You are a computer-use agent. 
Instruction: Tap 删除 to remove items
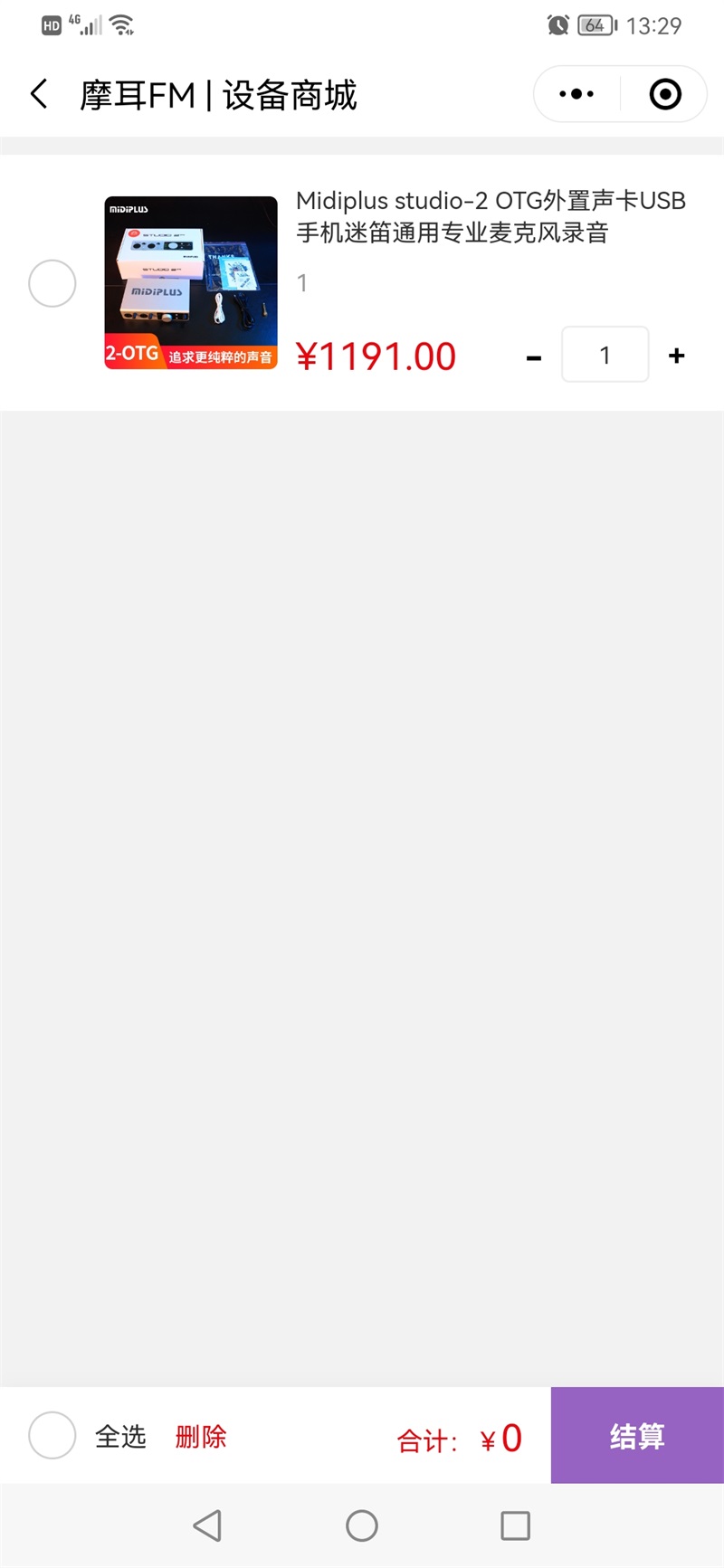pyautogui.click(x=201, y=1436)
